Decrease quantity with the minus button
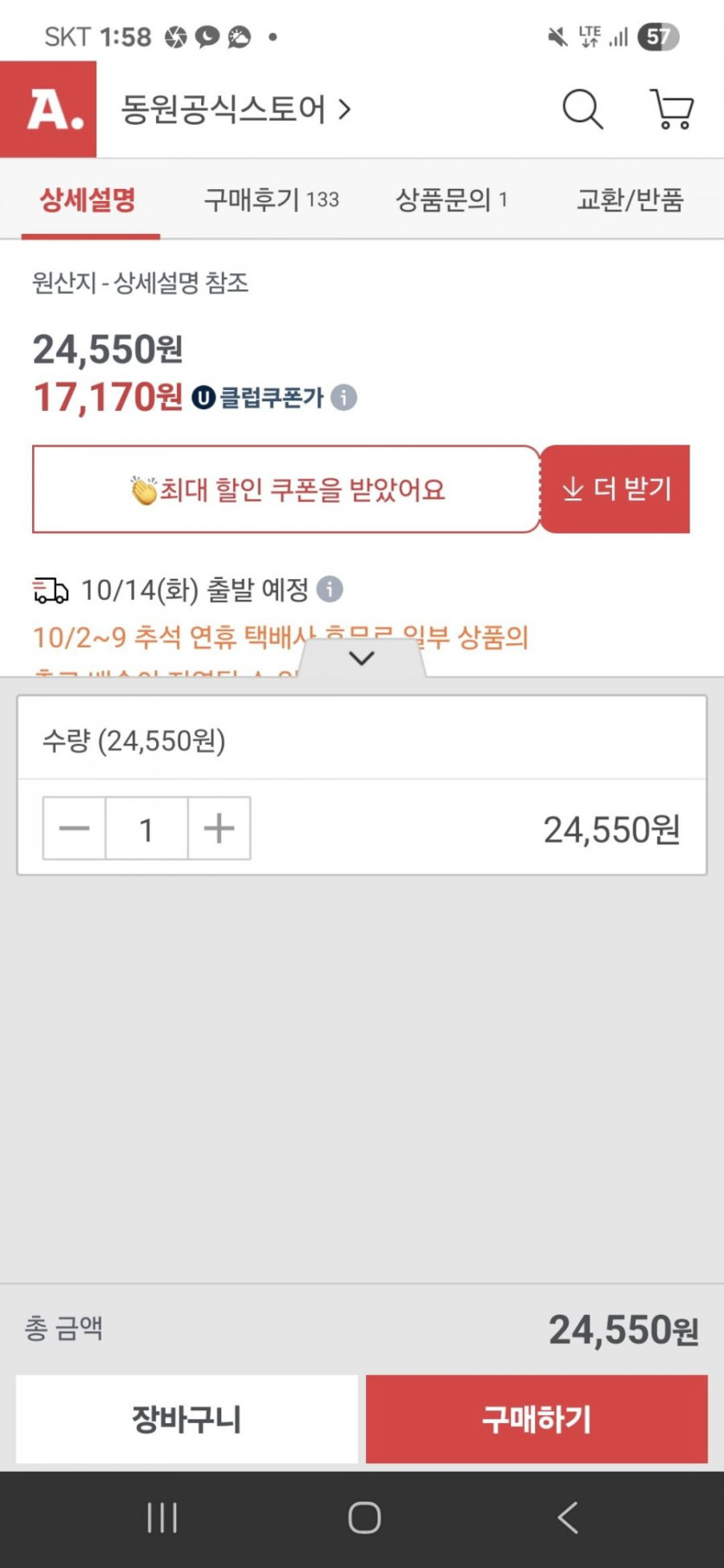Viewport: 724px width, 1568px height. click(75, 829)
